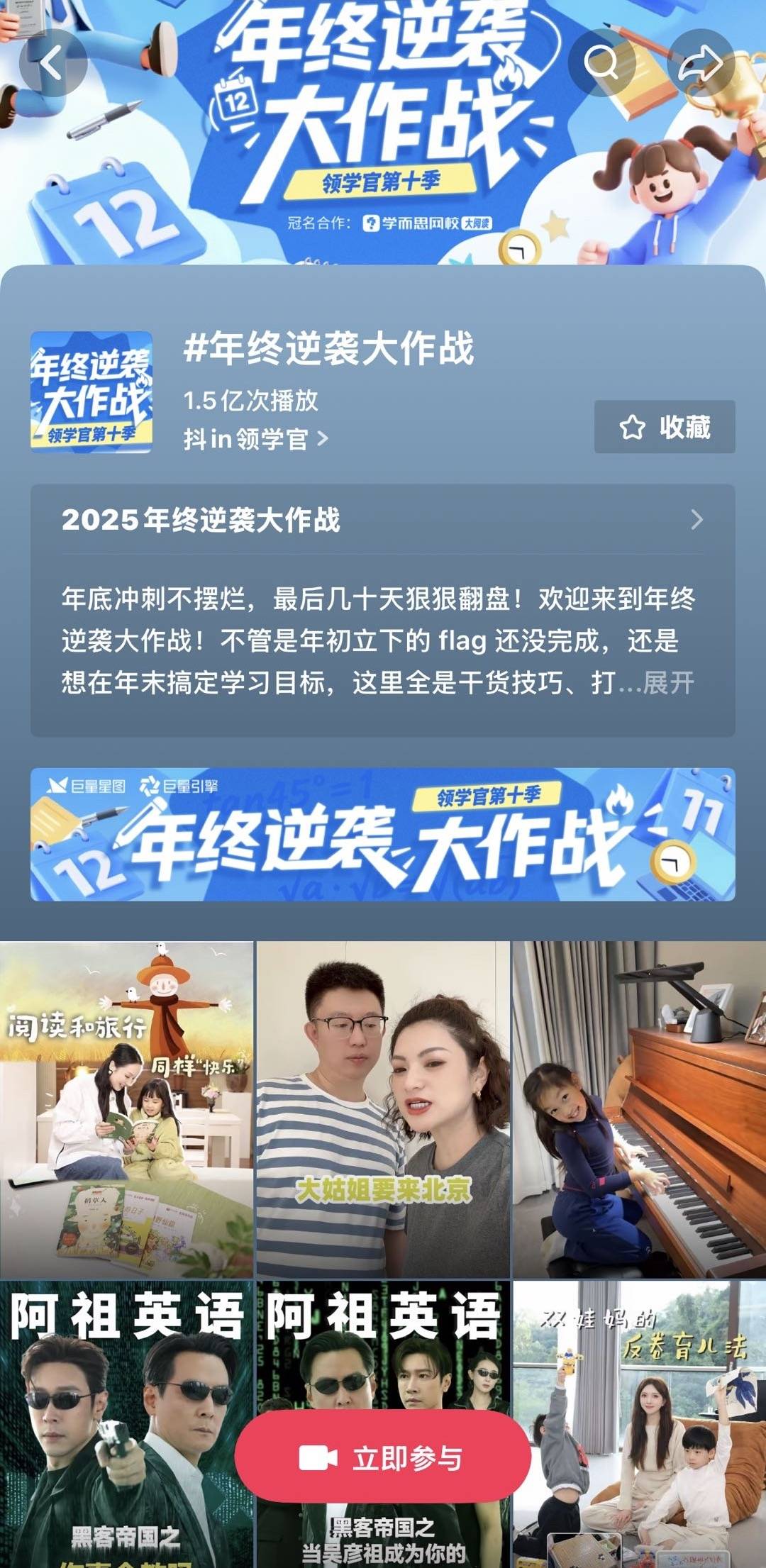
Task: Tap 收藏 to favorite this topic
Action: (x=665, y=427)
